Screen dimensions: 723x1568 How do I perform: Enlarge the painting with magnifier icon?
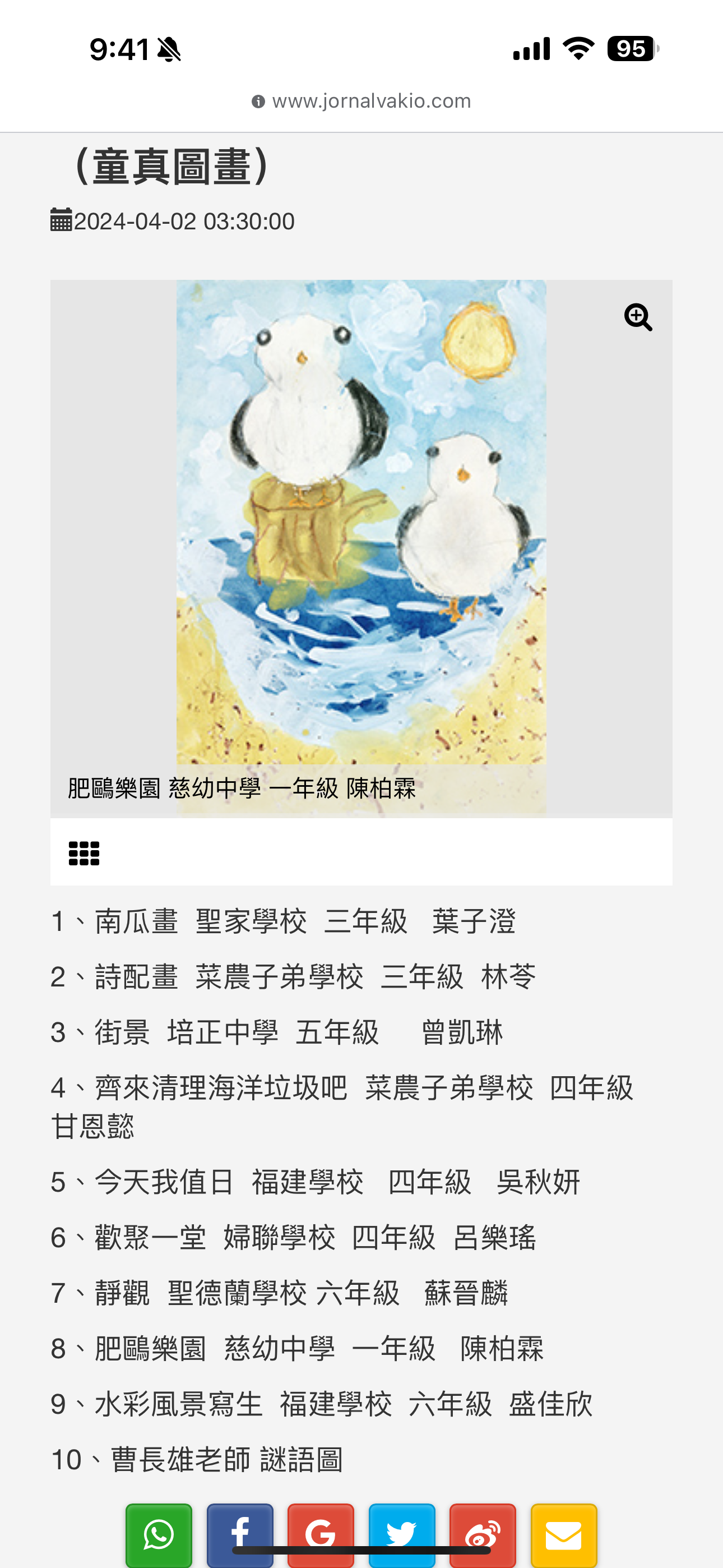tap(638, 317)
